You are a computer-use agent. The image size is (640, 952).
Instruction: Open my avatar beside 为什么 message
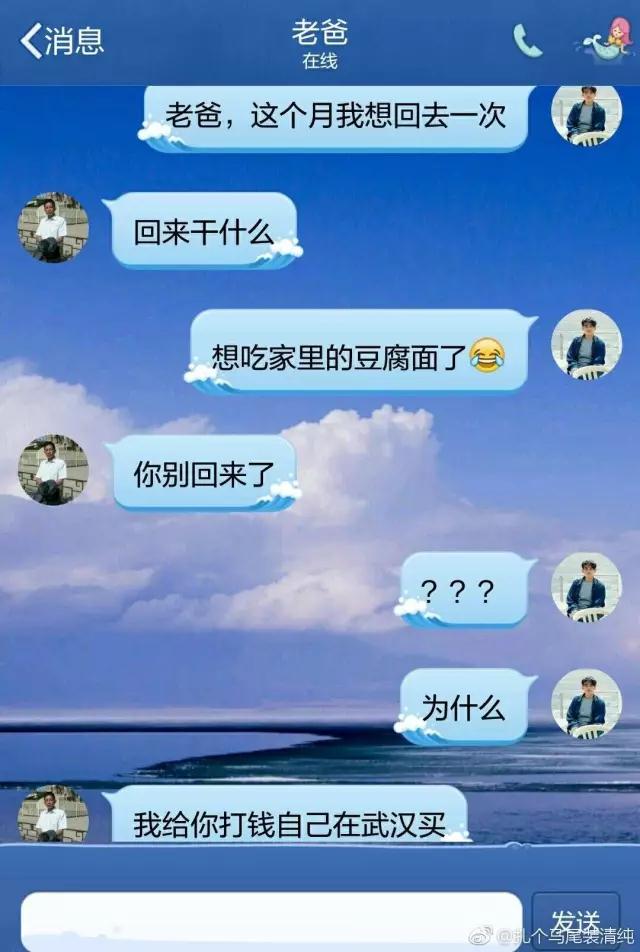[586, 704]
